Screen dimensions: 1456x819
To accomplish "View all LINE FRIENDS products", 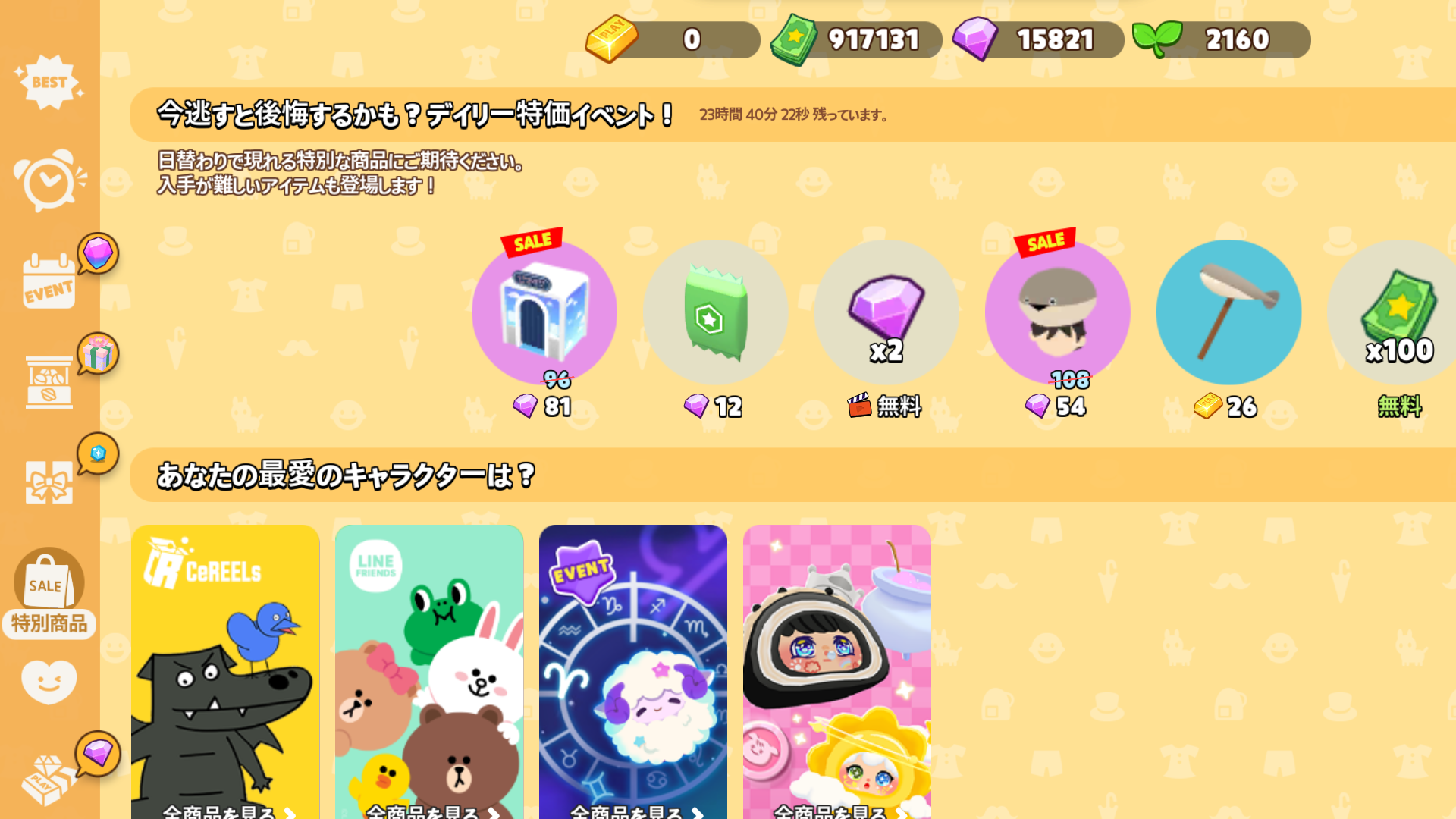I will [x=429, y=811].
